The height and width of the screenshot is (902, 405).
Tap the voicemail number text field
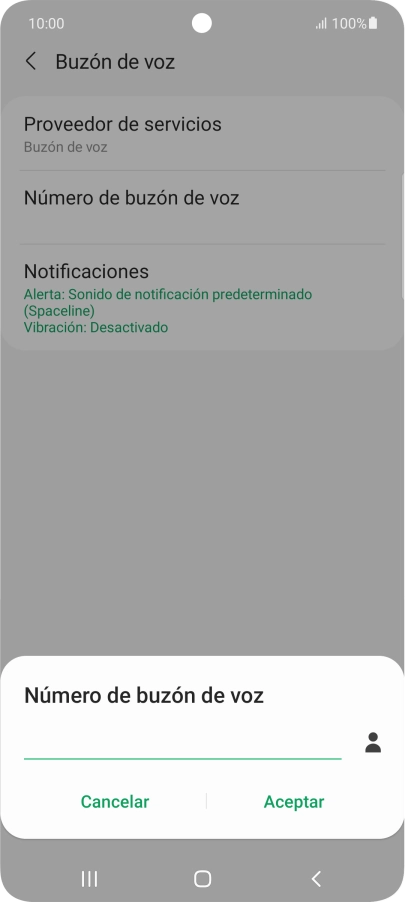[x=182, y=743]
